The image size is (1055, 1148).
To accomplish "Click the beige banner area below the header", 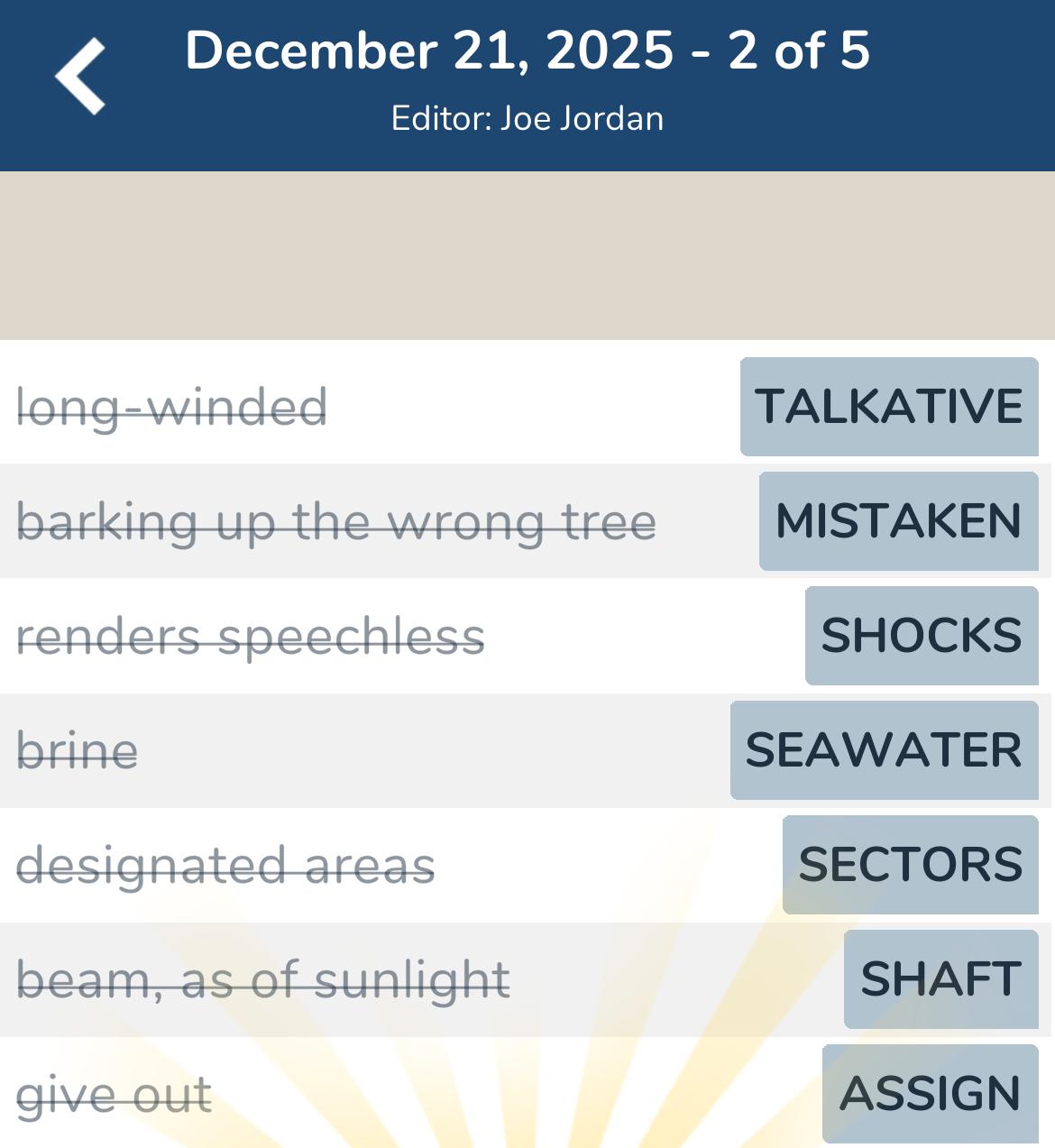I will (527, 253).
